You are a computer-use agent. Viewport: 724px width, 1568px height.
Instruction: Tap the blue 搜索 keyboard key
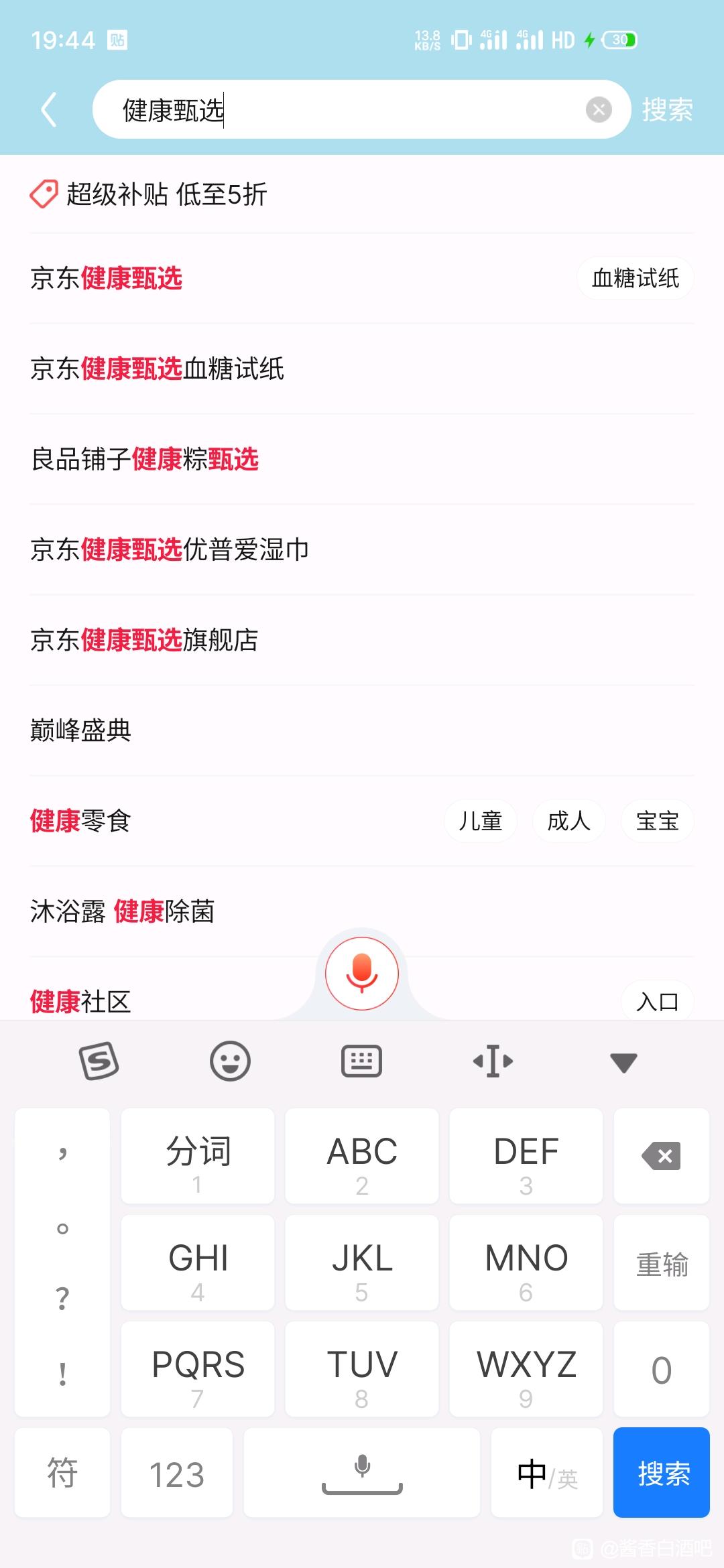point(662,1472)
